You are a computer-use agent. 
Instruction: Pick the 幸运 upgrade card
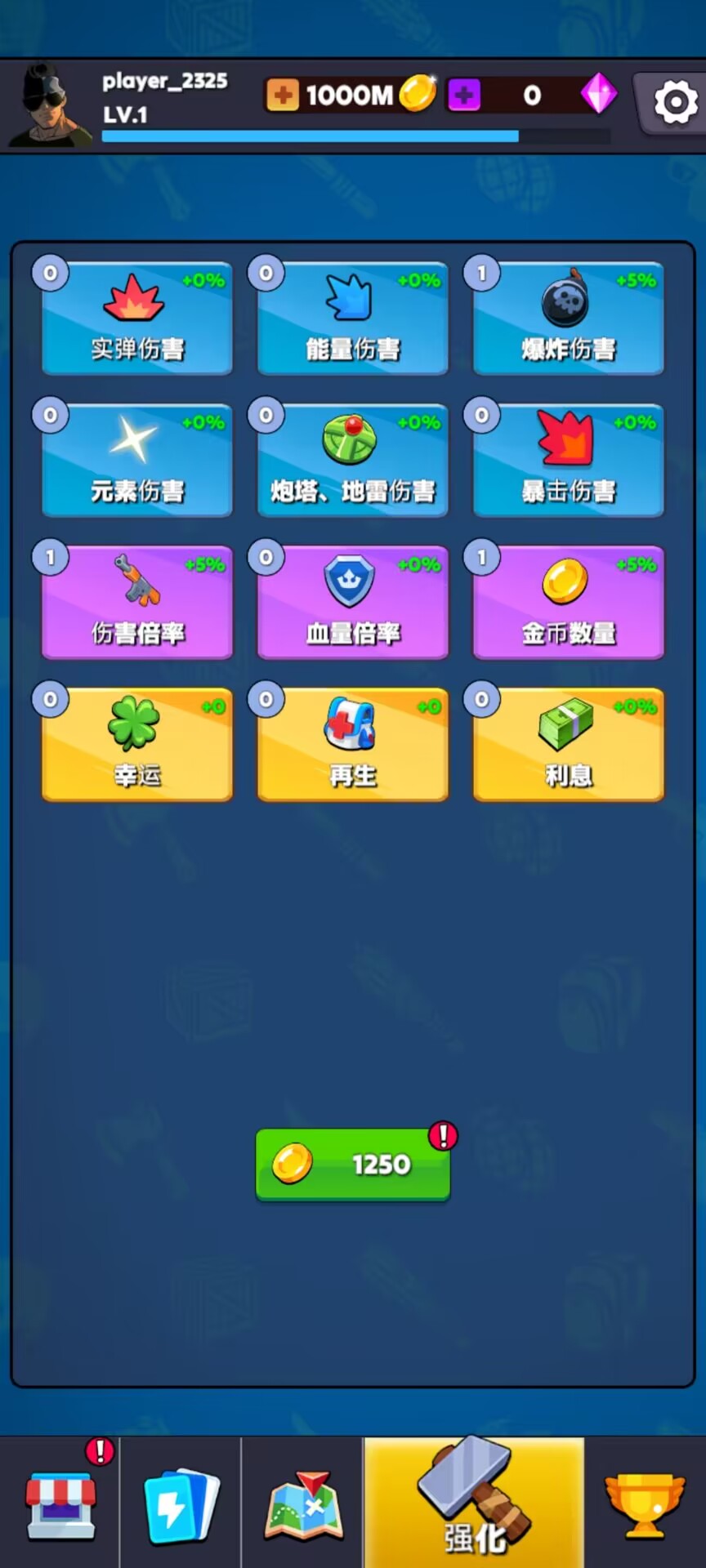point(137,745)
